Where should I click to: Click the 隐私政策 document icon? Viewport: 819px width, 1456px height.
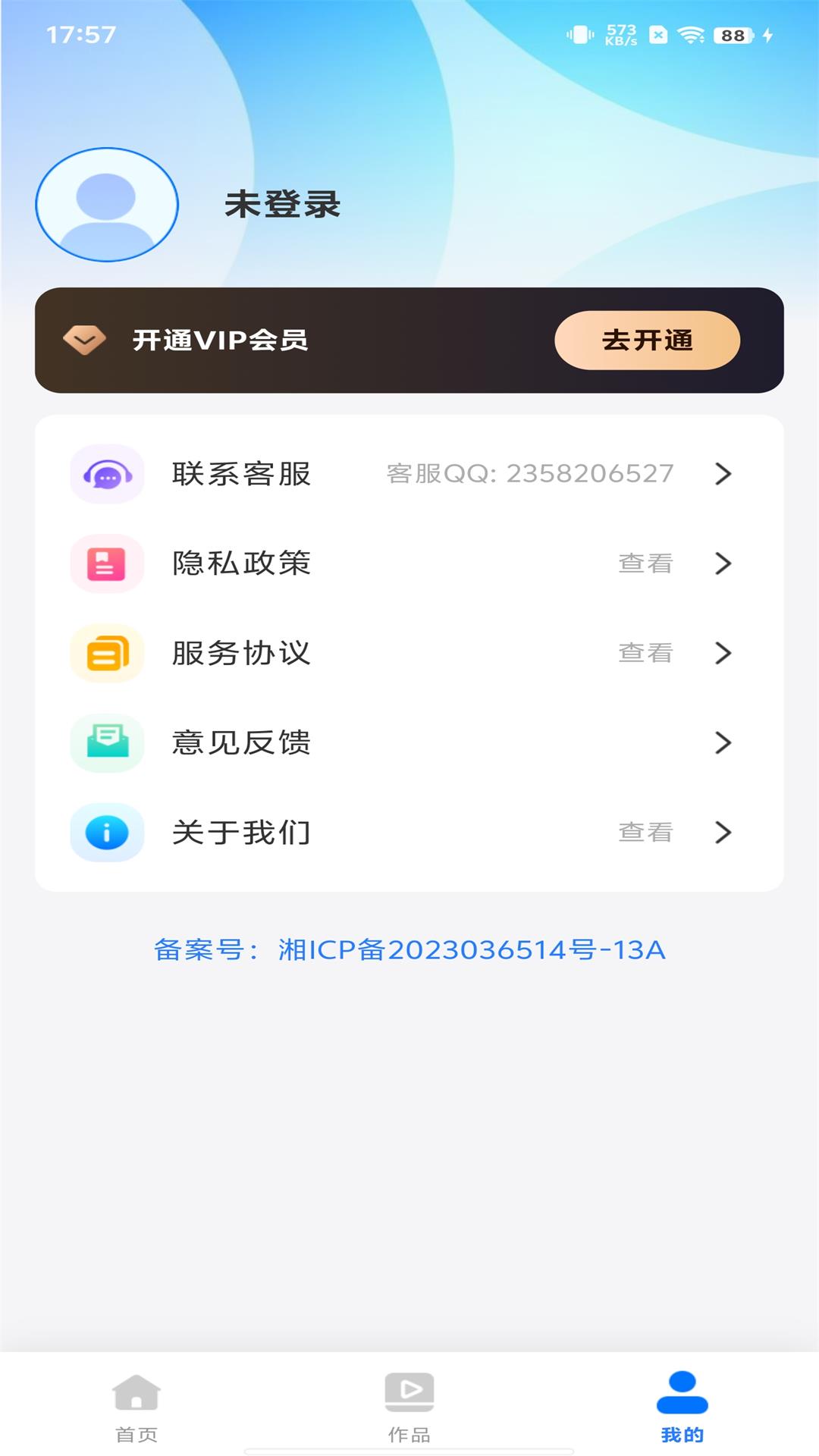pos(106,563)
